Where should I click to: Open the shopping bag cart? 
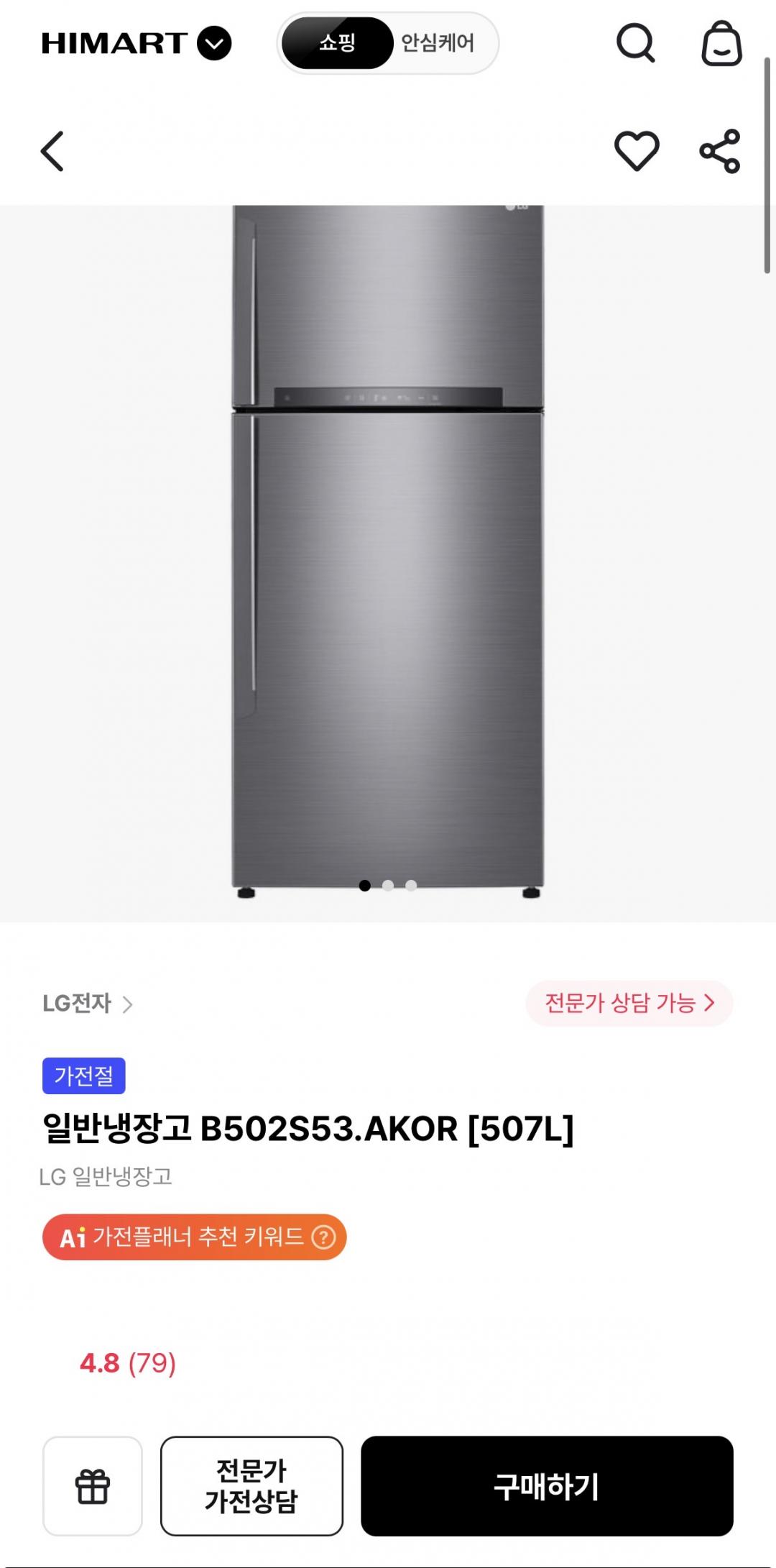click(x=721, y=43)
